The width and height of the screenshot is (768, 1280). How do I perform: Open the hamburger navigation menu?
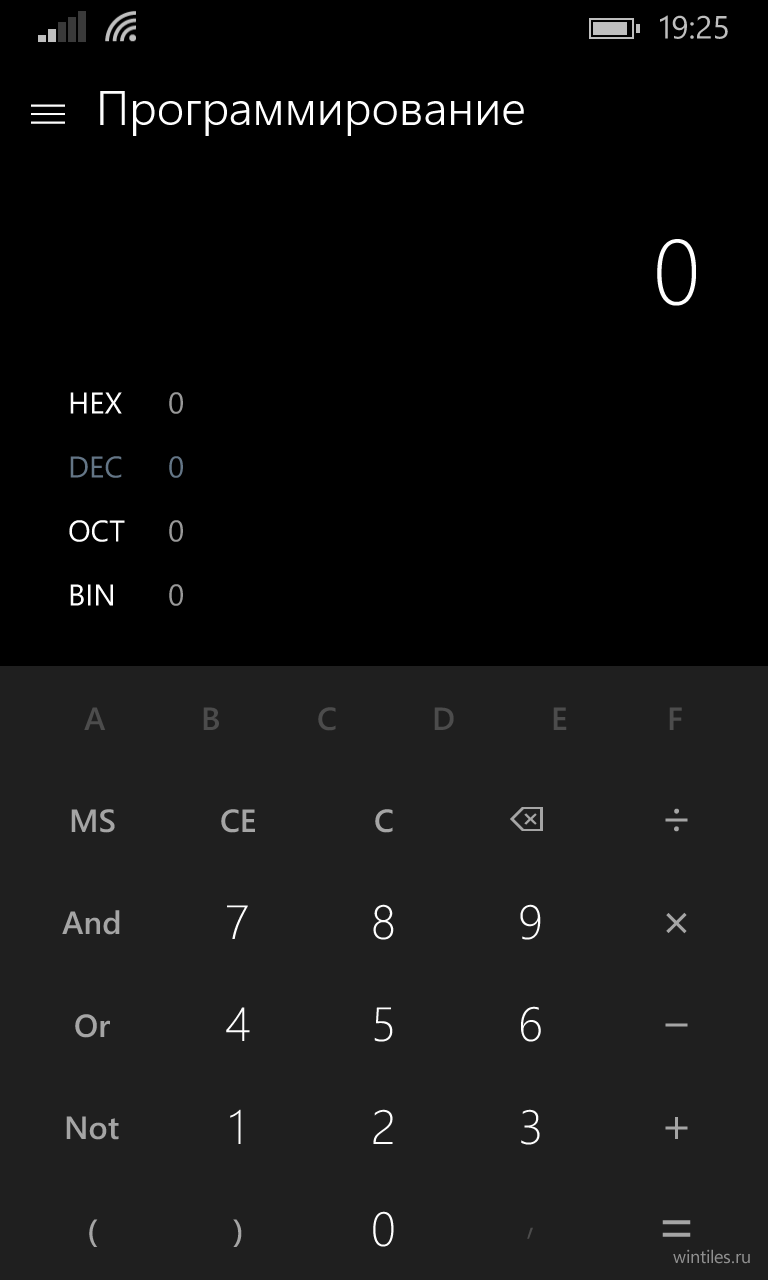tap(48, 114)
